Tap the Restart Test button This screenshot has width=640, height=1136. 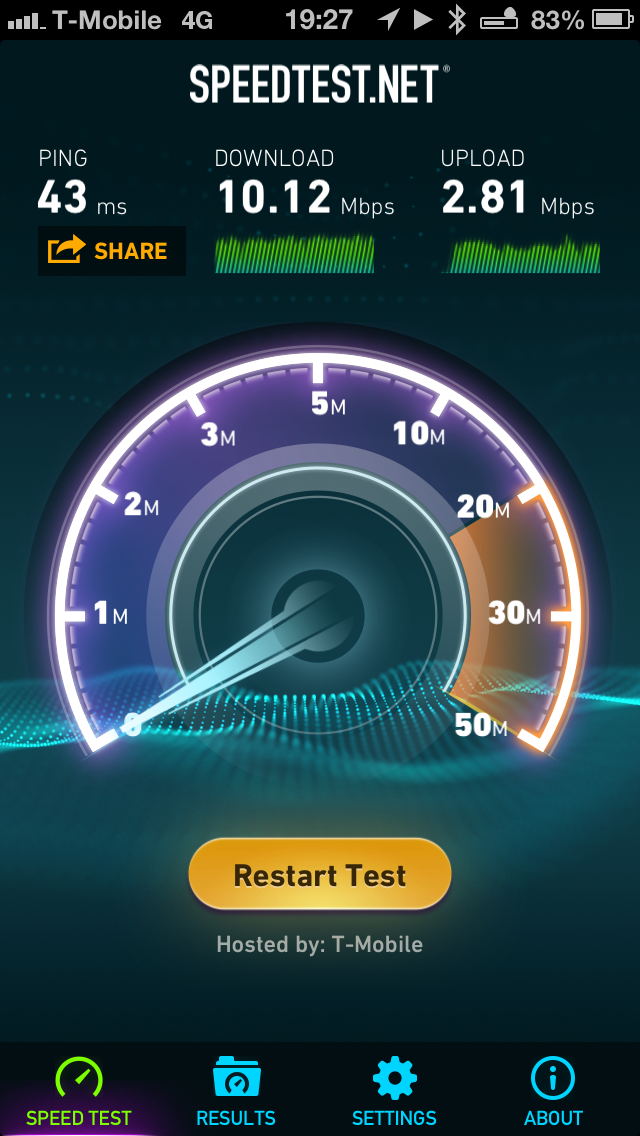[x=320, y=874]
